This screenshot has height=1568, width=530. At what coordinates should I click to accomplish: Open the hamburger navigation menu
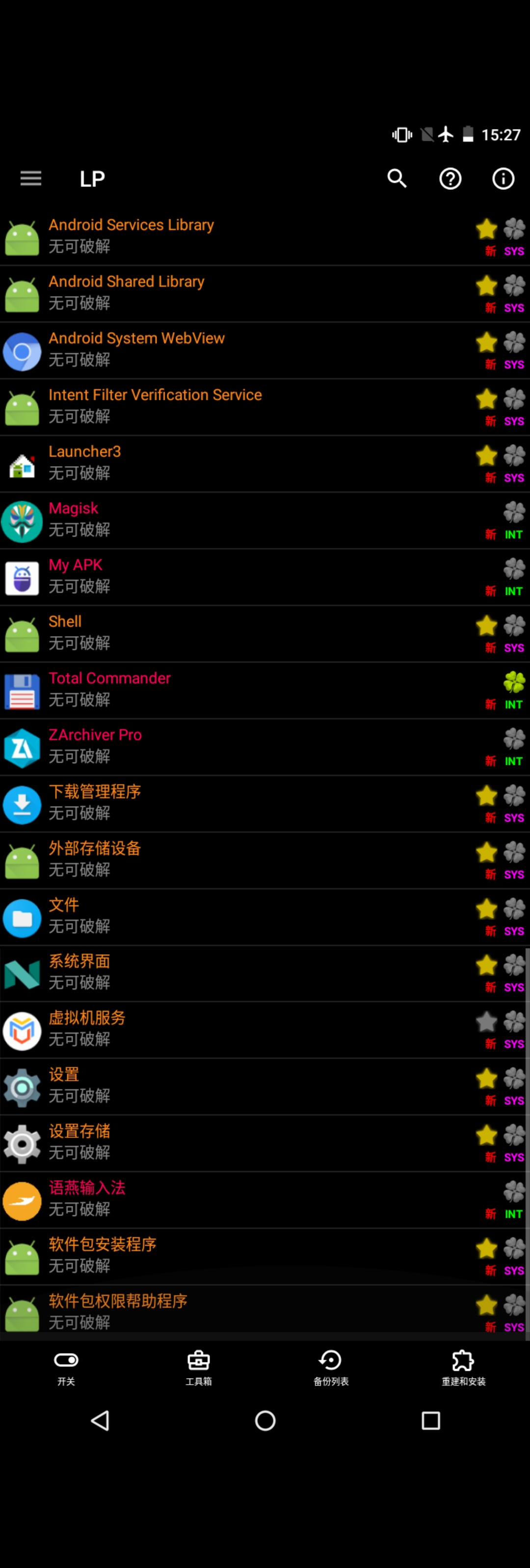point(30,179)
